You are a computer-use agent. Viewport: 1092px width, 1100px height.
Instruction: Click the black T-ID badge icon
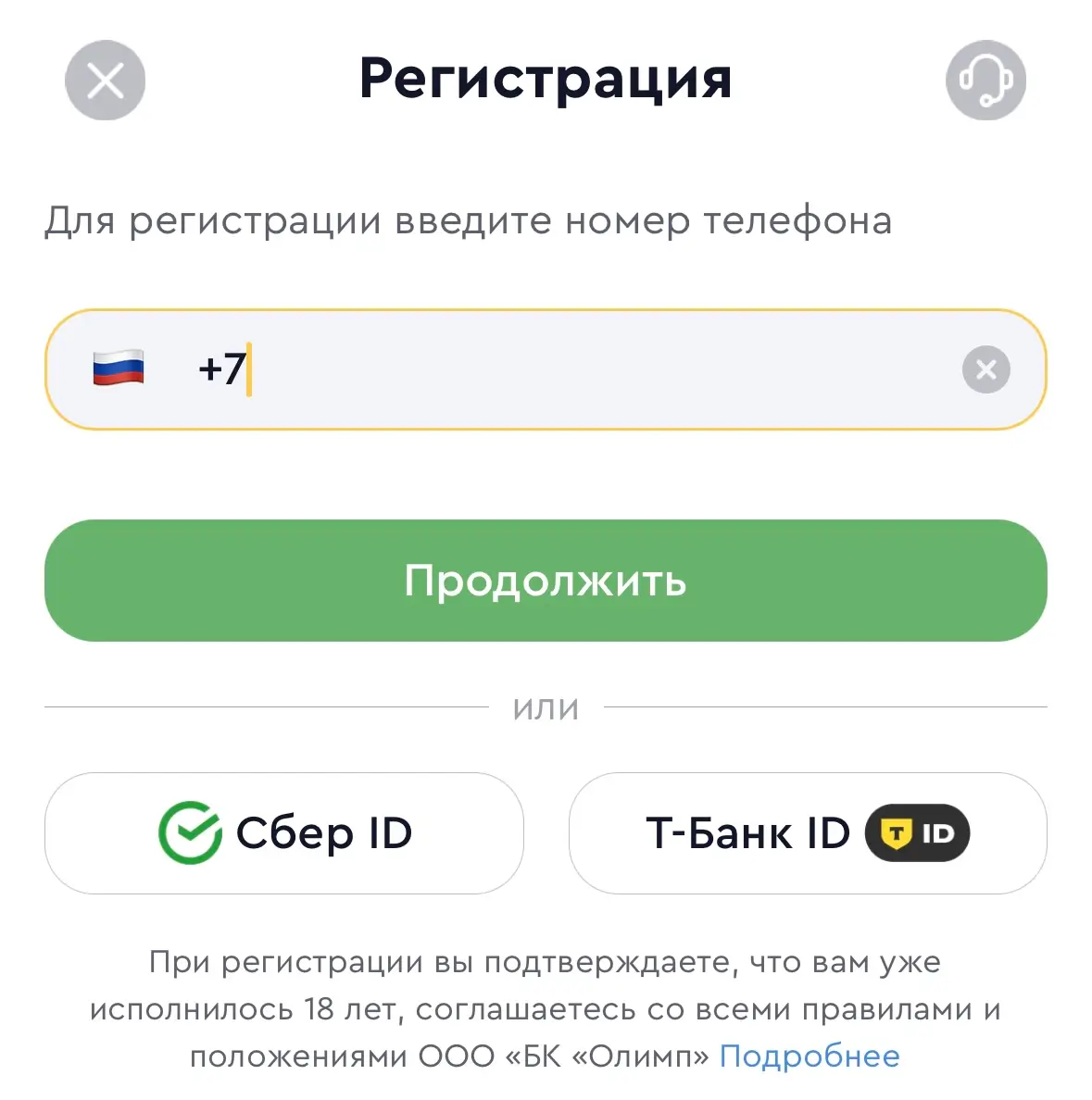pyautogui.click(x=919, y=832)
